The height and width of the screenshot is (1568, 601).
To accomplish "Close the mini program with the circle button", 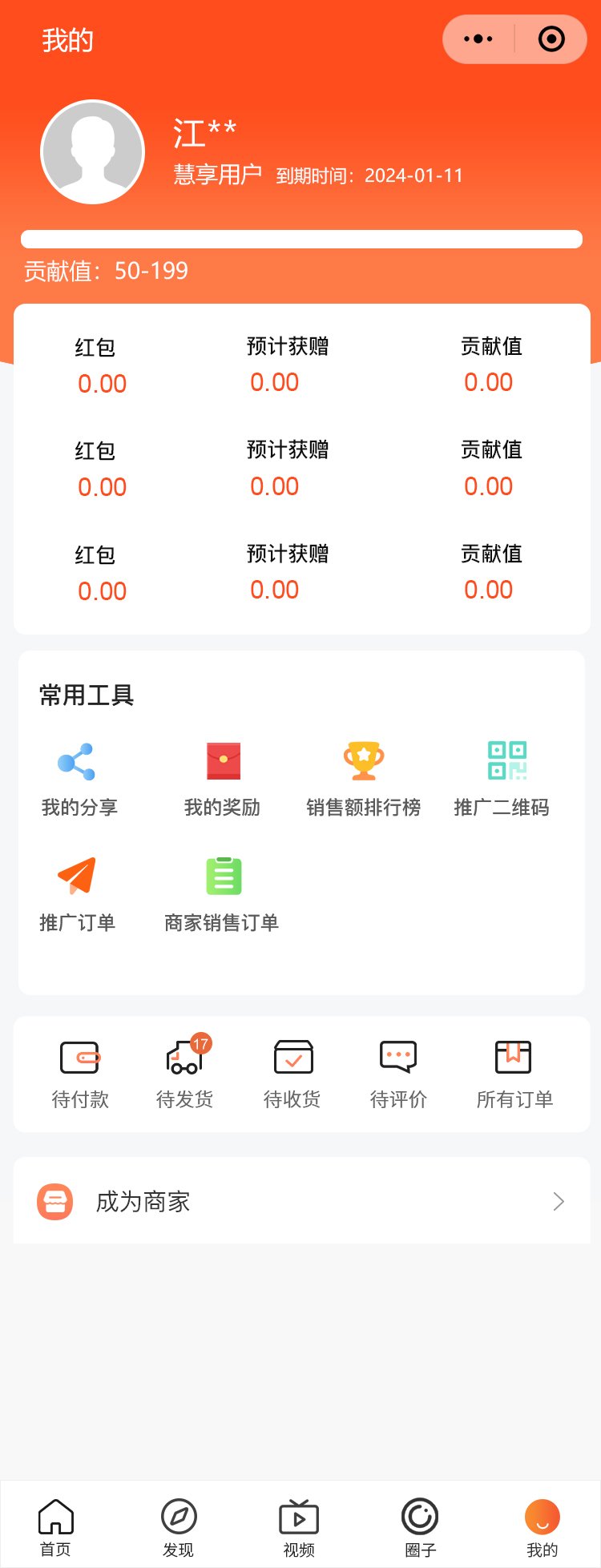I will point(551,39).
